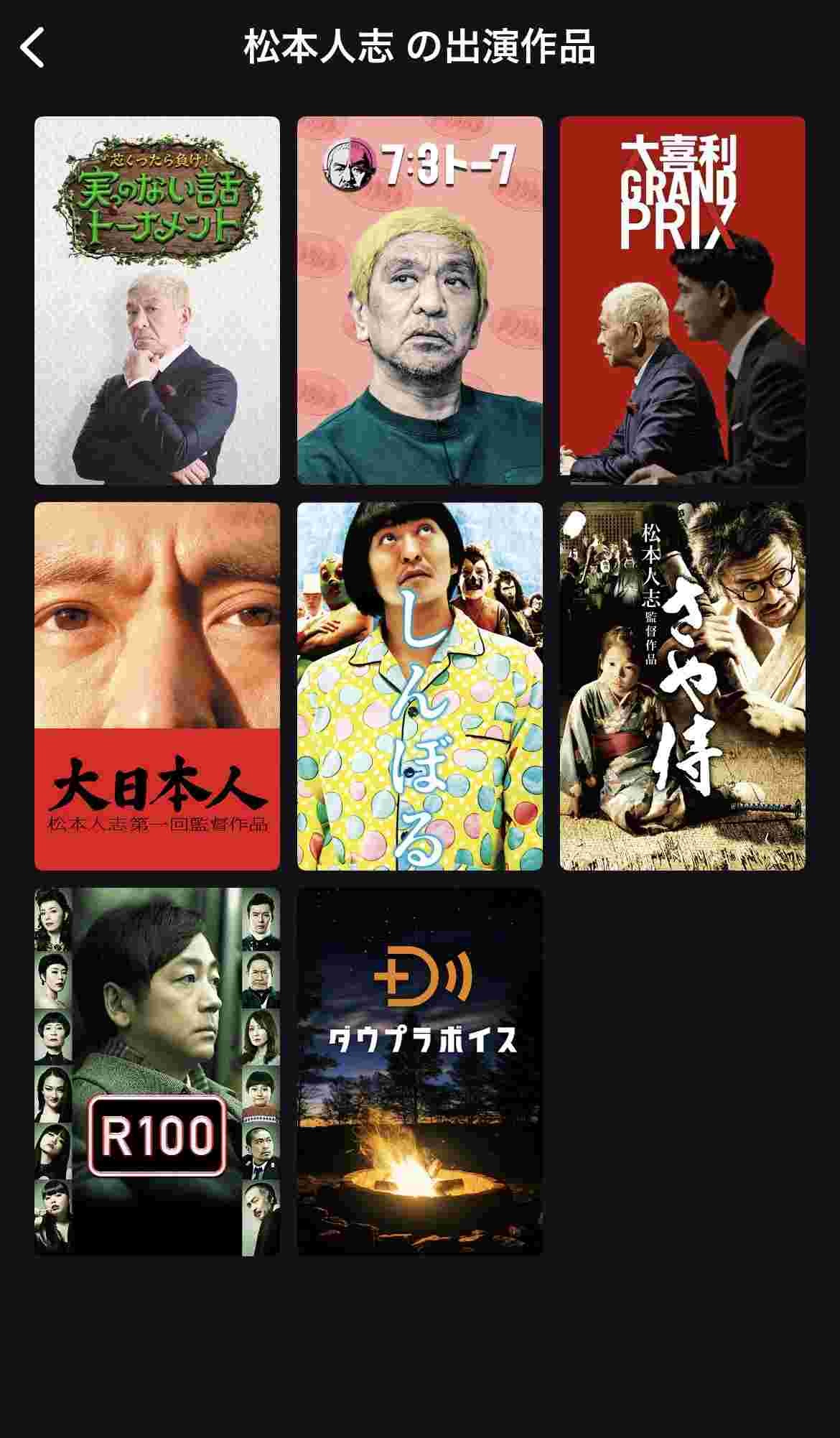Tap the しんぼる movie tile
Screen dimensions: 840x1438
[420, 686]
